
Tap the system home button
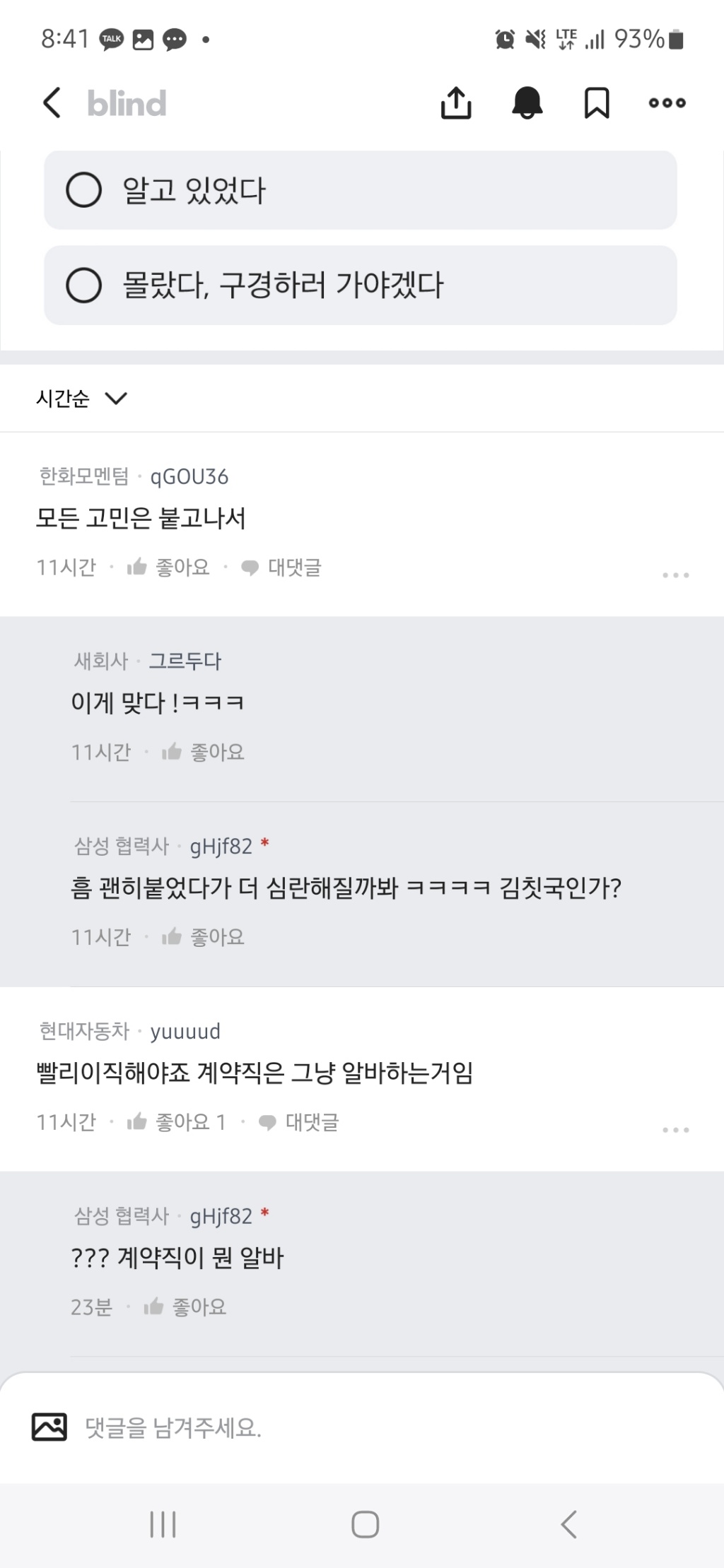tap(365, 1524)
